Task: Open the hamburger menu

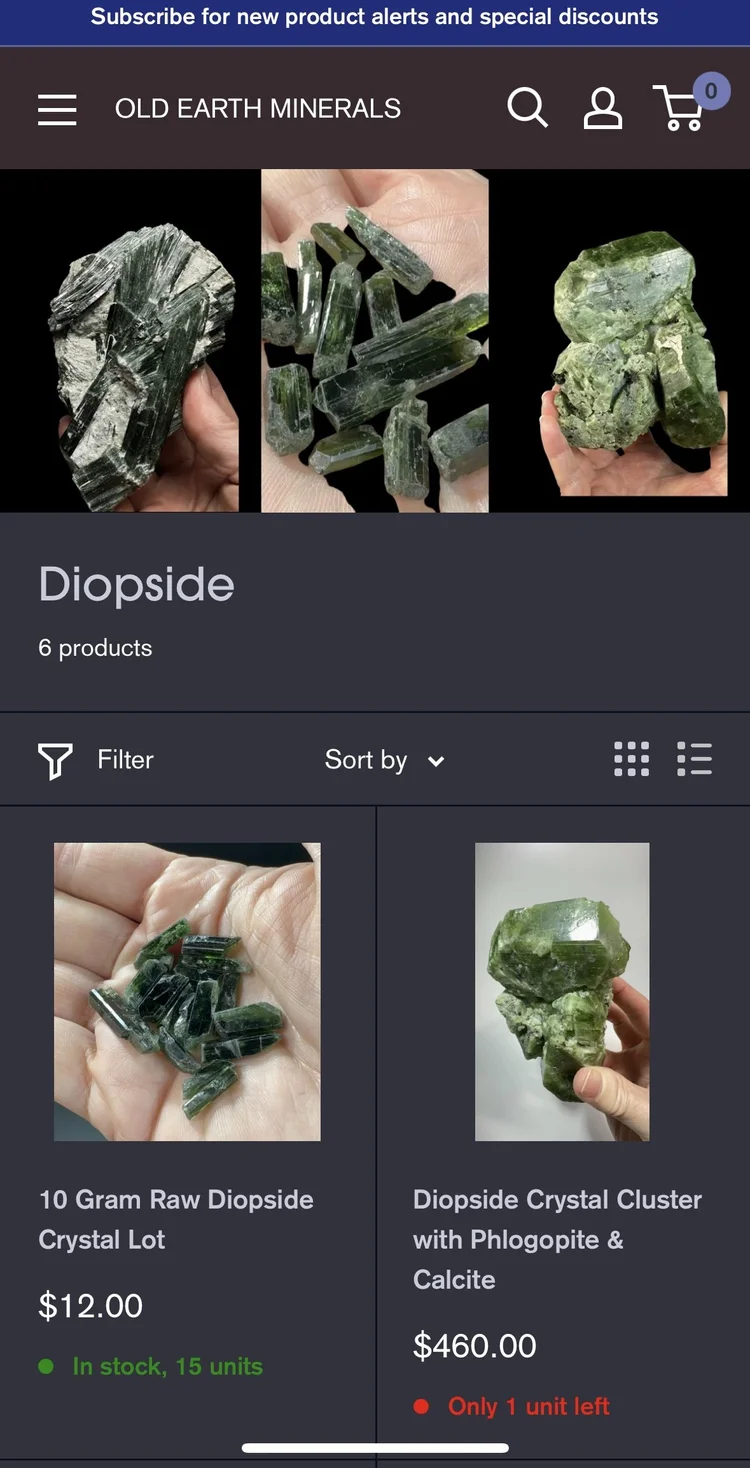Action: [57, 109]
